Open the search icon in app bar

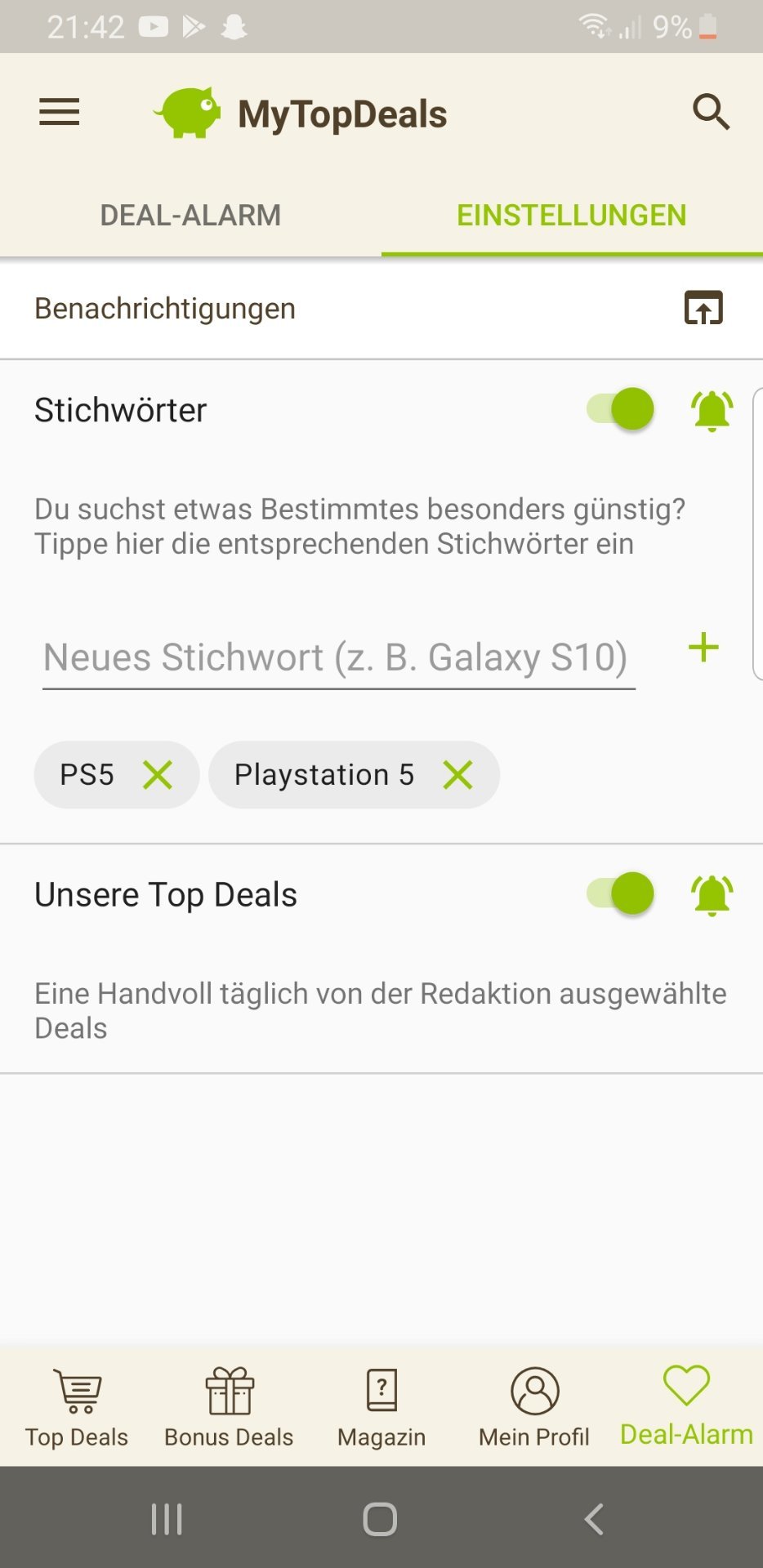point(711,112)
